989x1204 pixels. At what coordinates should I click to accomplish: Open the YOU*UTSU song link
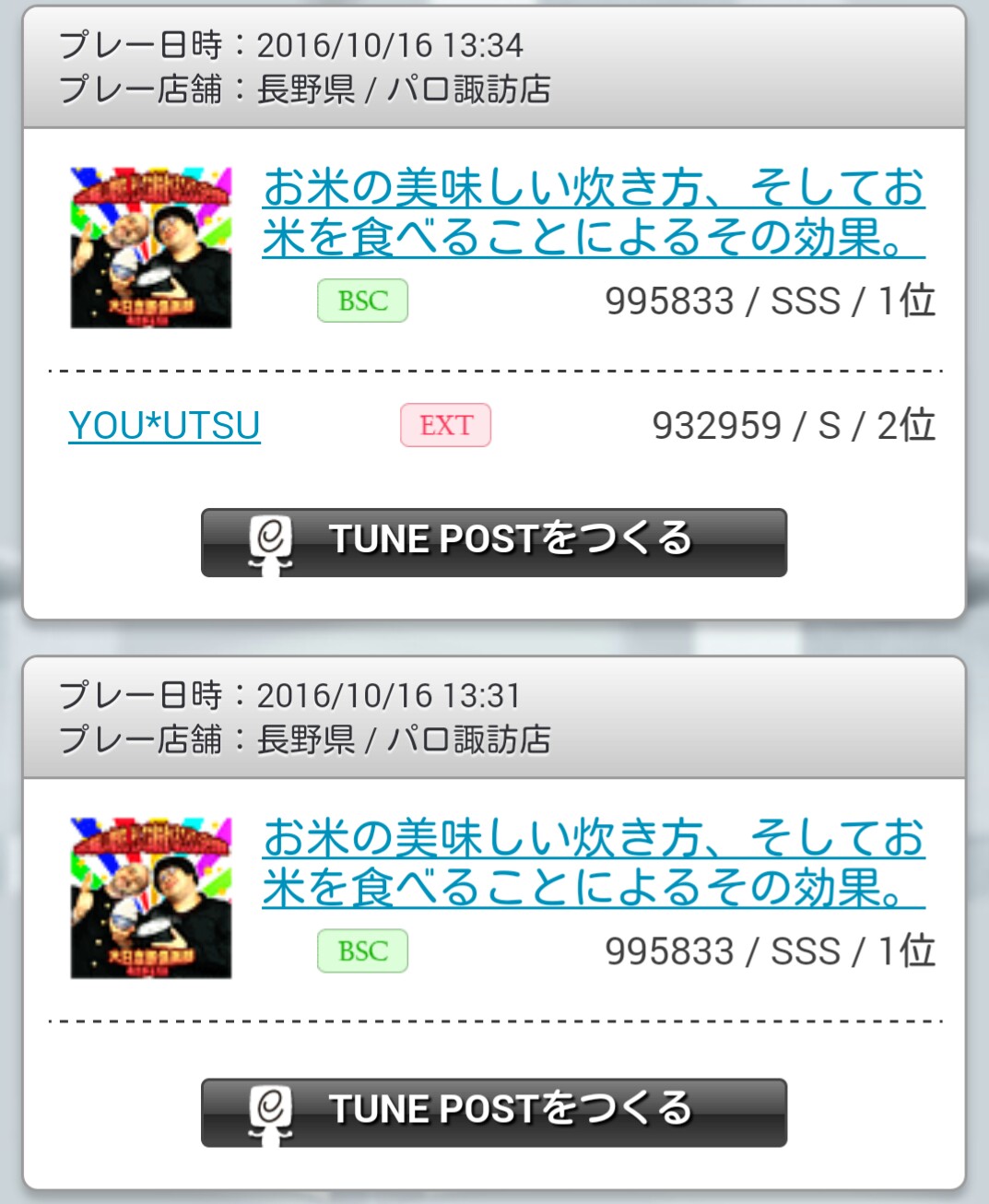pyautogui.click(x=164, y=426)
